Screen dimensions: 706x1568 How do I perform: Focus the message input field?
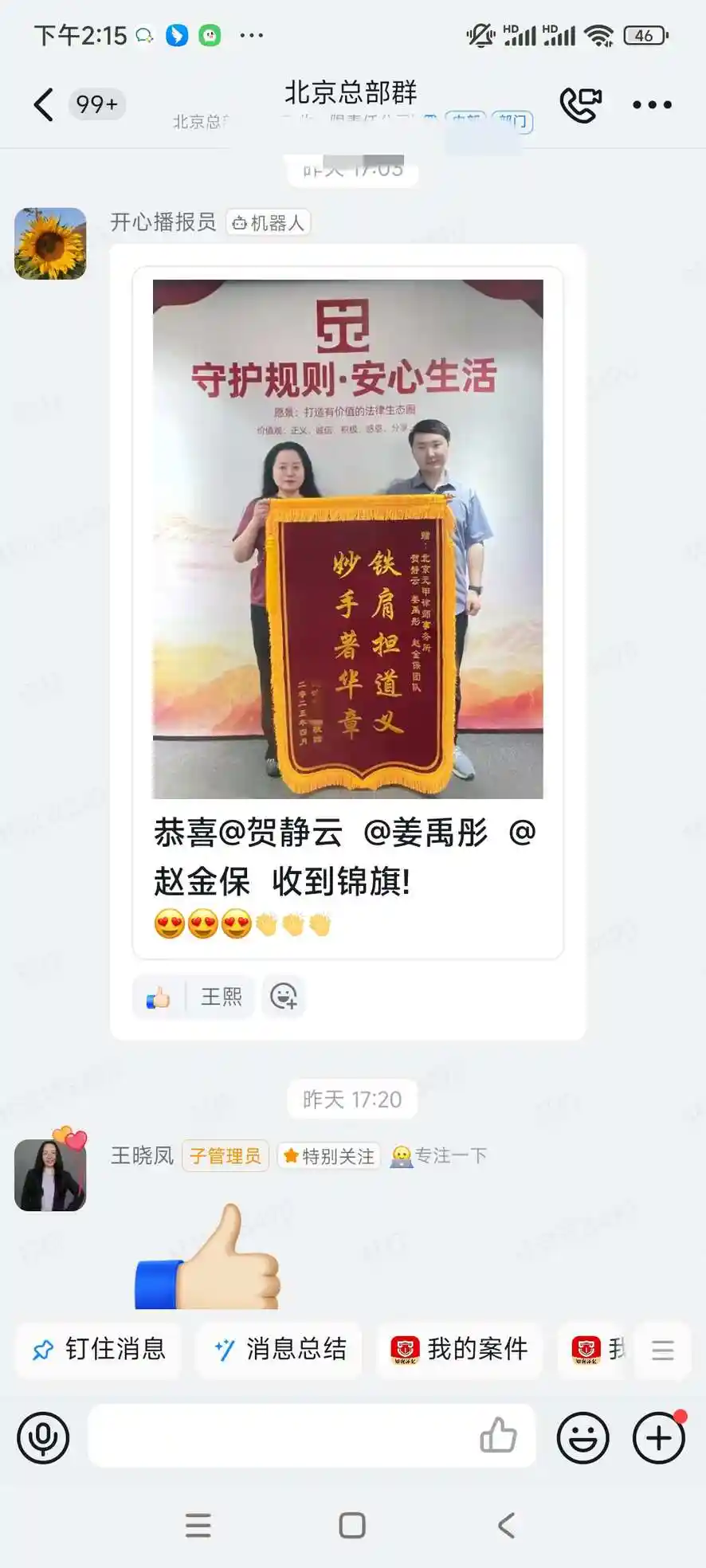279,1437
